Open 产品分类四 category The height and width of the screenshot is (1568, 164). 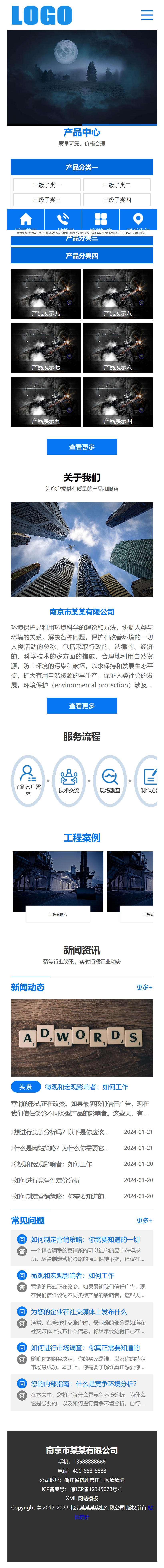[x=82, y=256]
